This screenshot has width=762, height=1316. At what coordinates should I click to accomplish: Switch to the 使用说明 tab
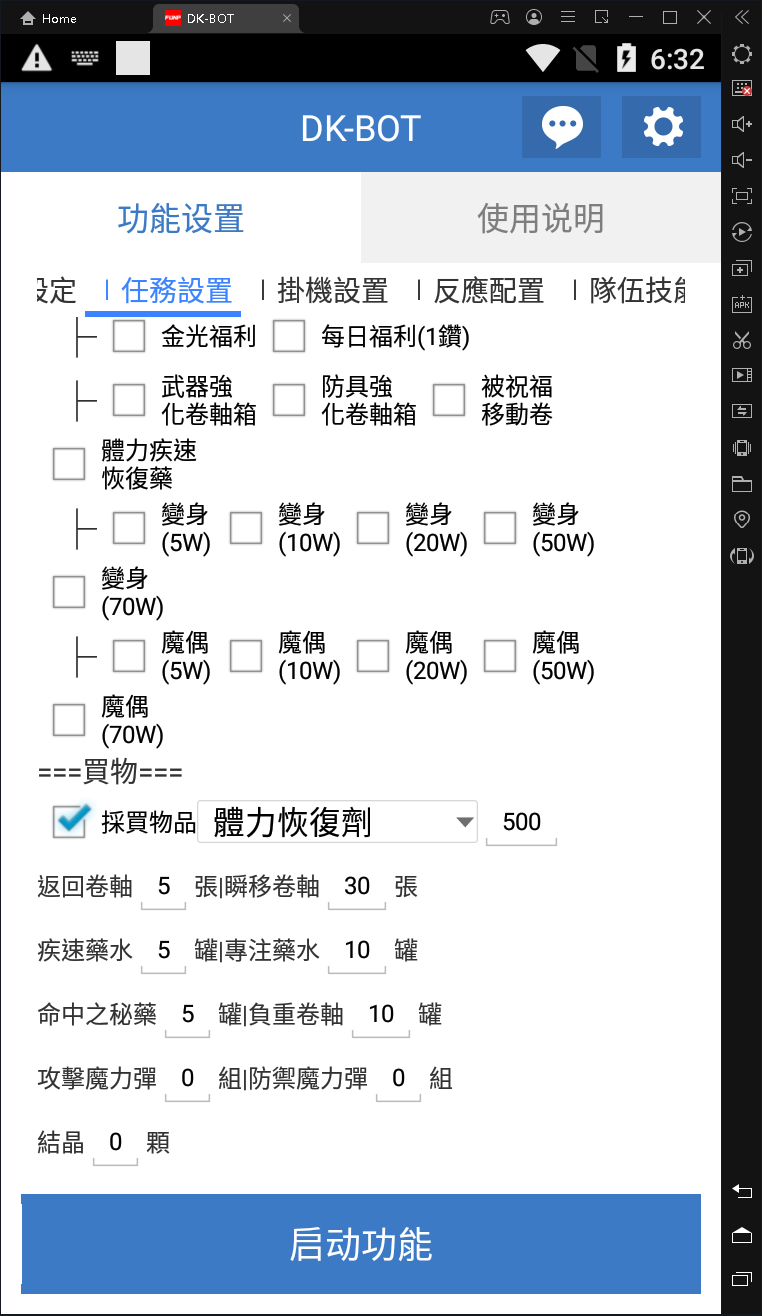point(541,218)
